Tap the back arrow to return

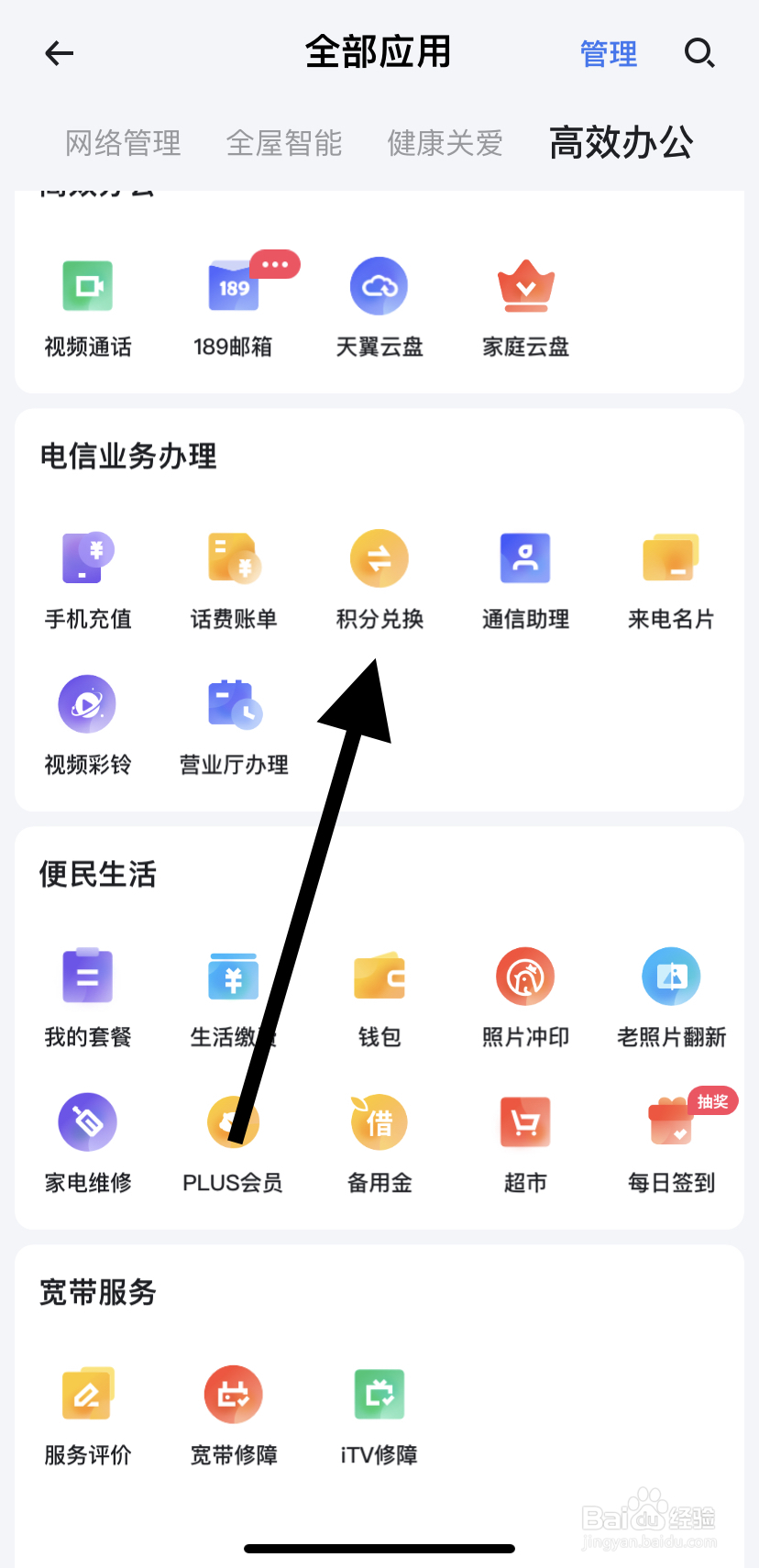(x=59, y=53)
